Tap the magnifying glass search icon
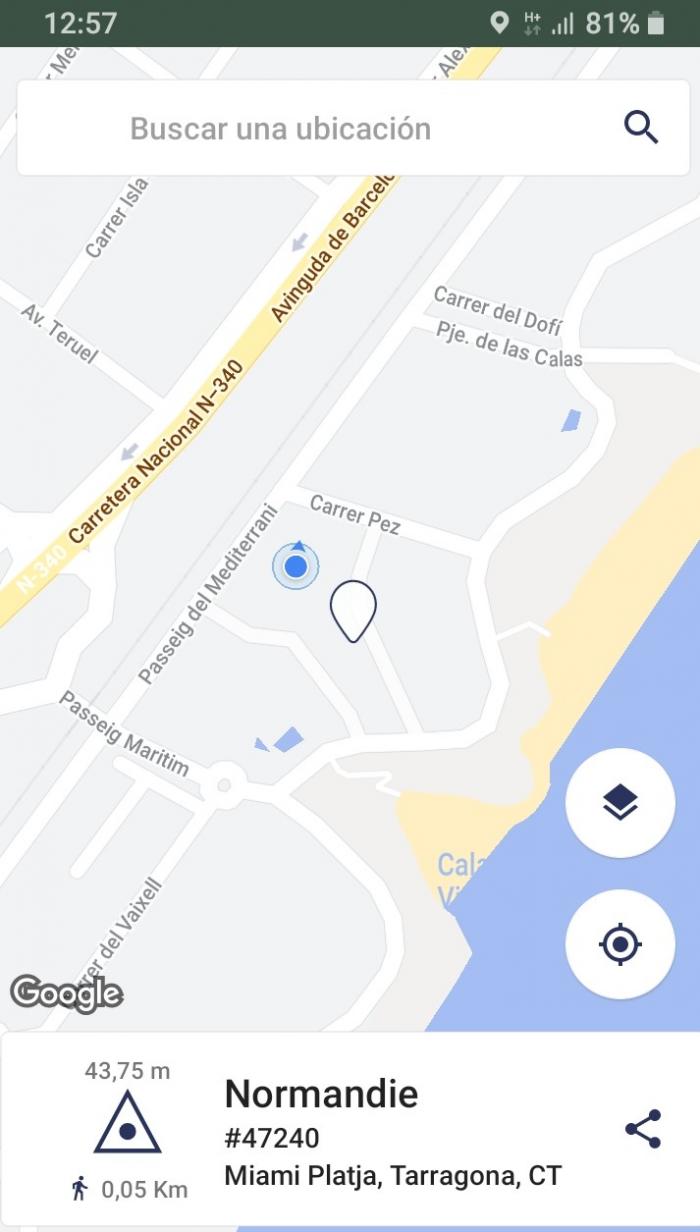The height and width of the screenshot is (1232, 700). 641,128
